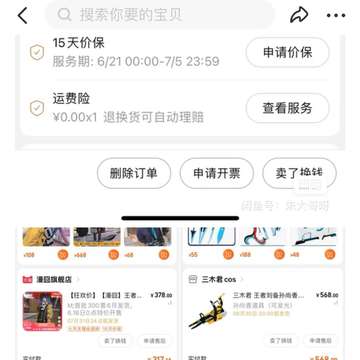Viewport: 360px width, 360px height.
Task: Open the three-dot overflow menu
Action: pos(336,15)
